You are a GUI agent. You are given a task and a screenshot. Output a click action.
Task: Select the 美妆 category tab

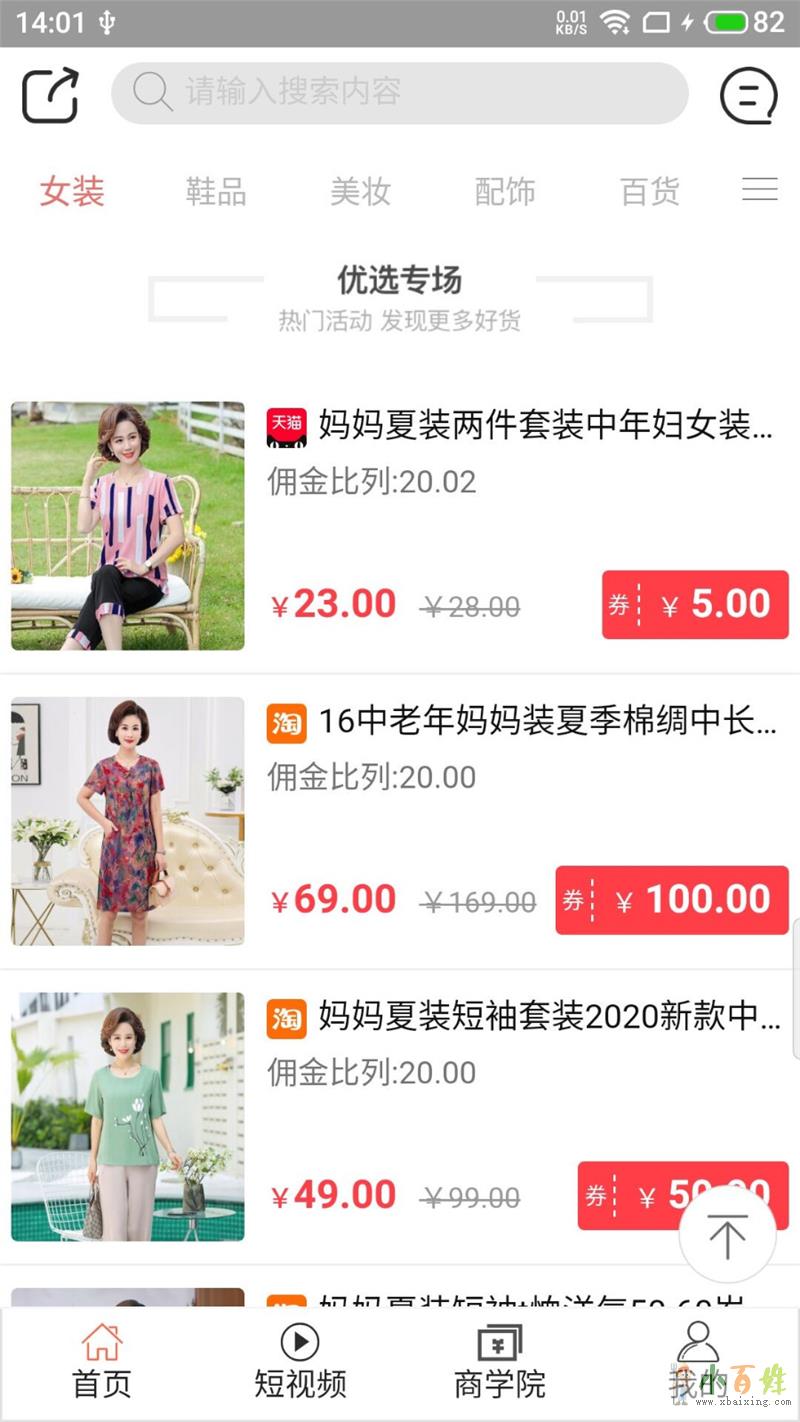[361, 191]
